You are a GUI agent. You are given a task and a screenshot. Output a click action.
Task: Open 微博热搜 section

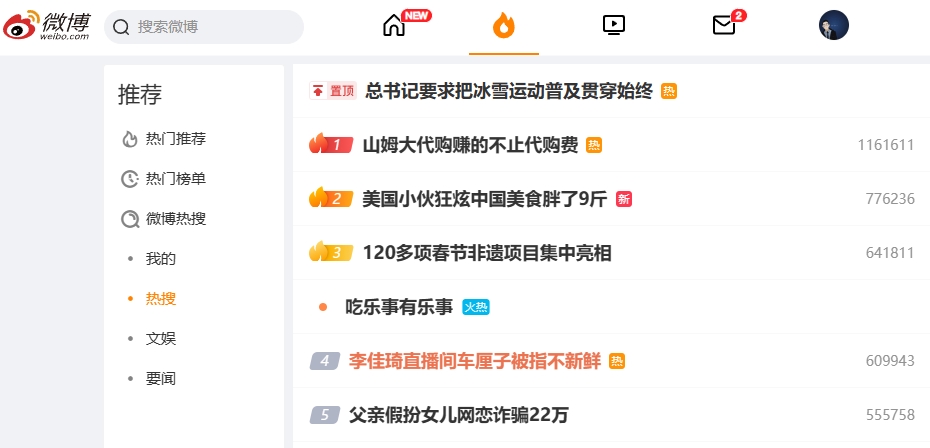[175, 219]
